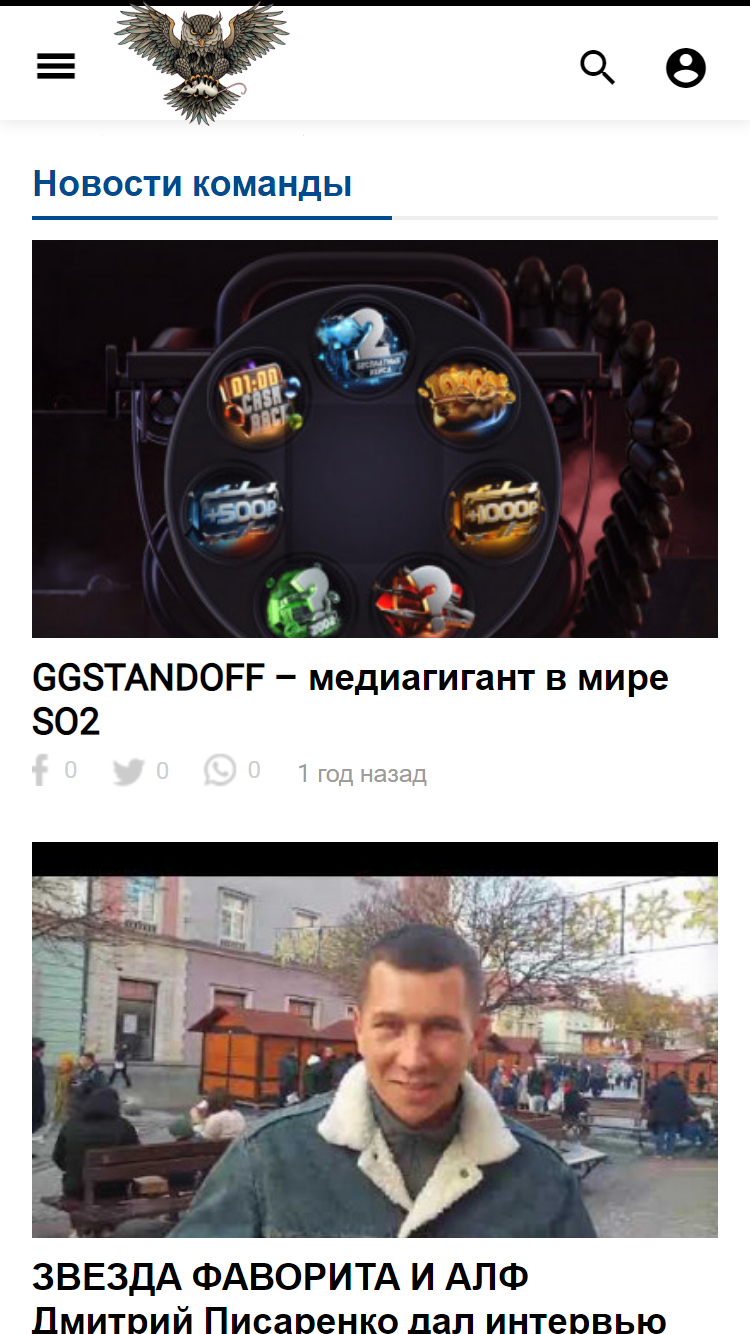Open the GGSTANDOFF article image
This screenshot has width=750, height=1334.
[x=375, y=439]
